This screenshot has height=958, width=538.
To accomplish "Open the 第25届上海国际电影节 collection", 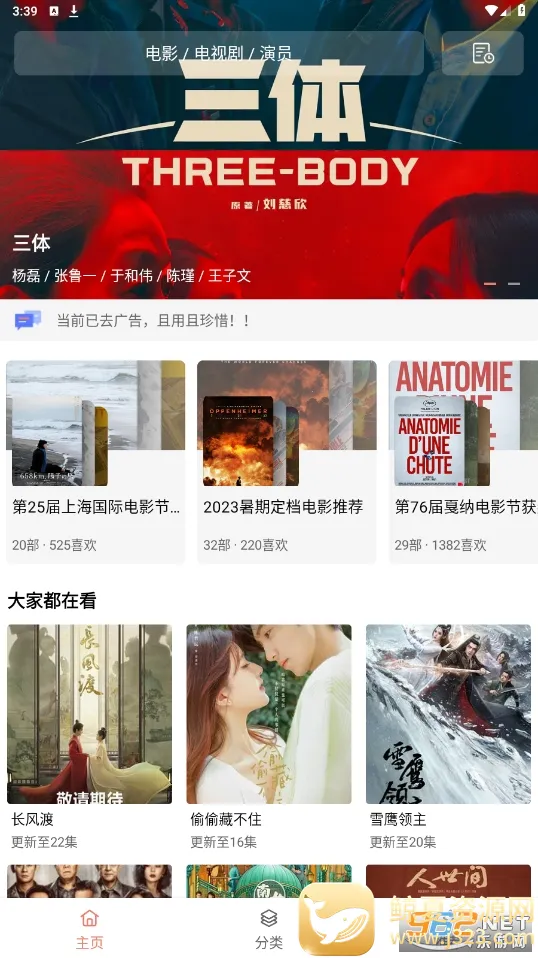I will pos(95,461).
